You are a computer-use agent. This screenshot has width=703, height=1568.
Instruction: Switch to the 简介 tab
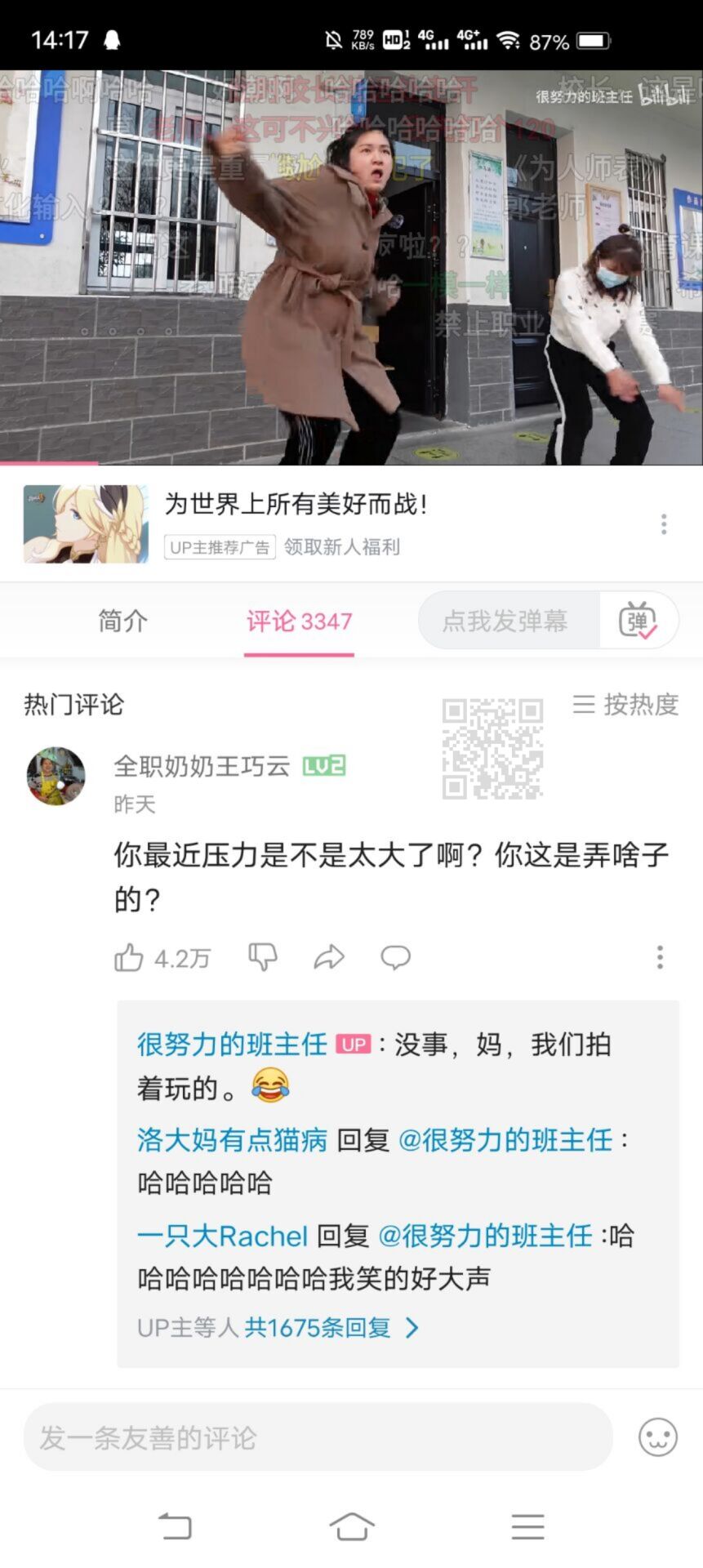click(x=122, y=621)
